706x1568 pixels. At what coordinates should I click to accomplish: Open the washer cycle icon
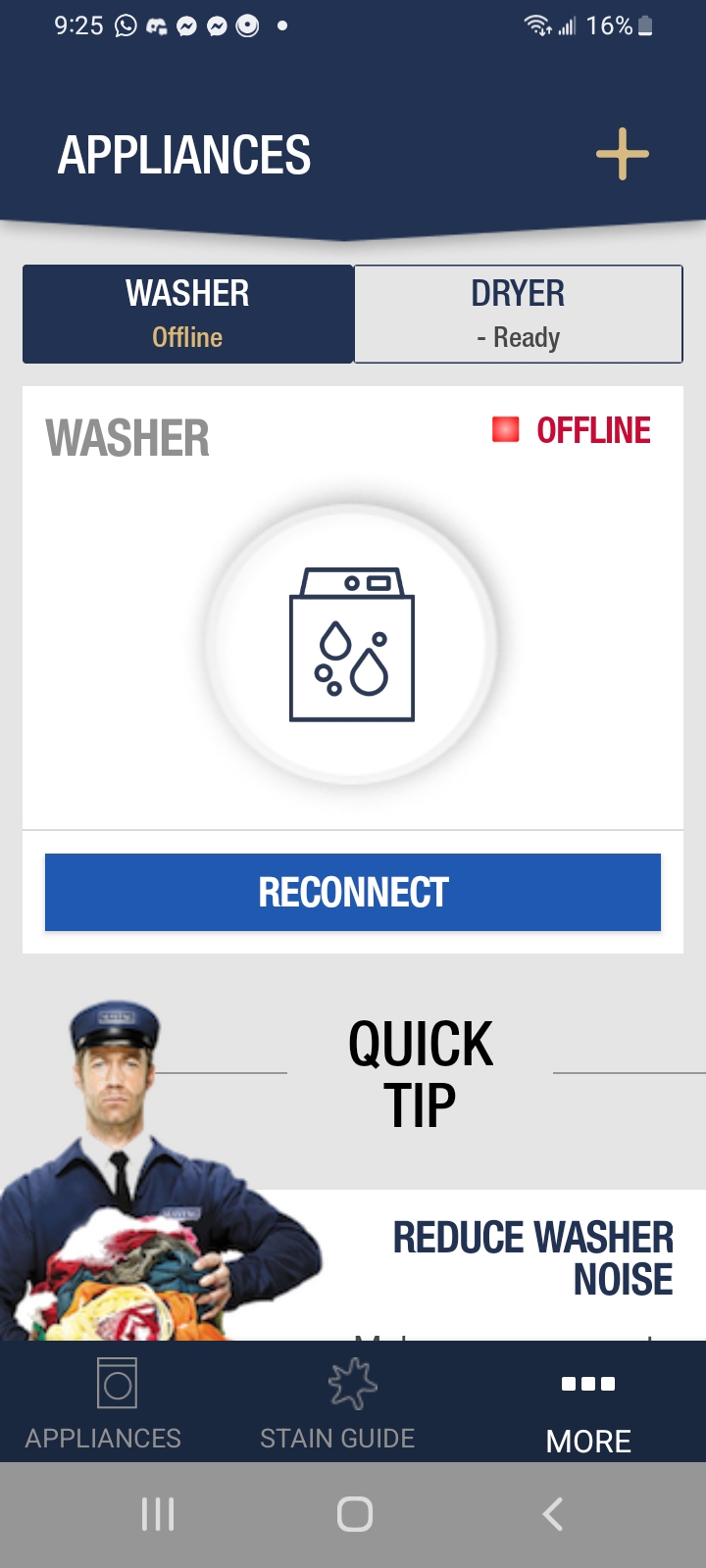(352, 644)
